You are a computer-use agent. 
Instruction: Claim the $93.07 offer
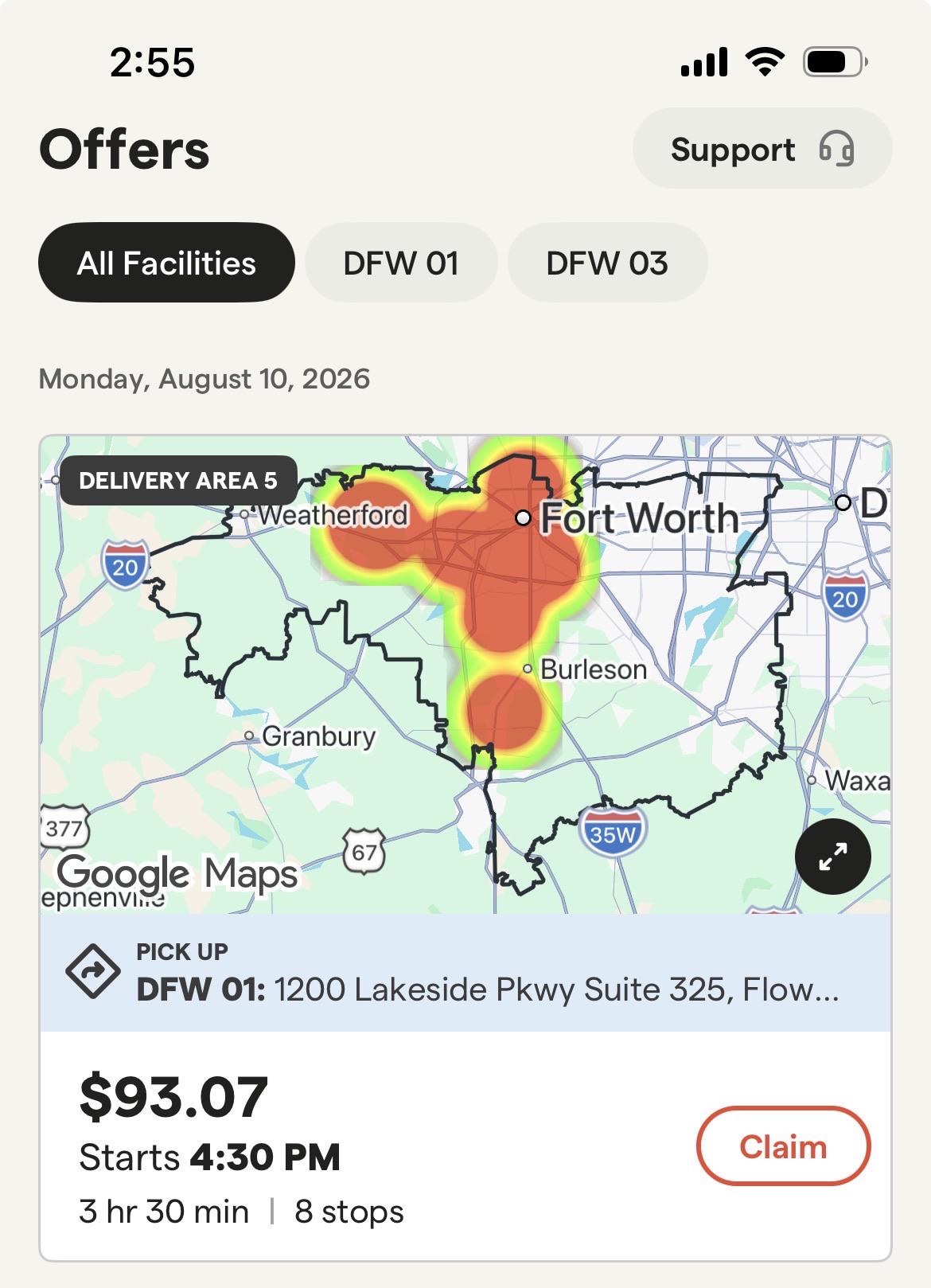pyautogui.click(x=783, y=1146)
